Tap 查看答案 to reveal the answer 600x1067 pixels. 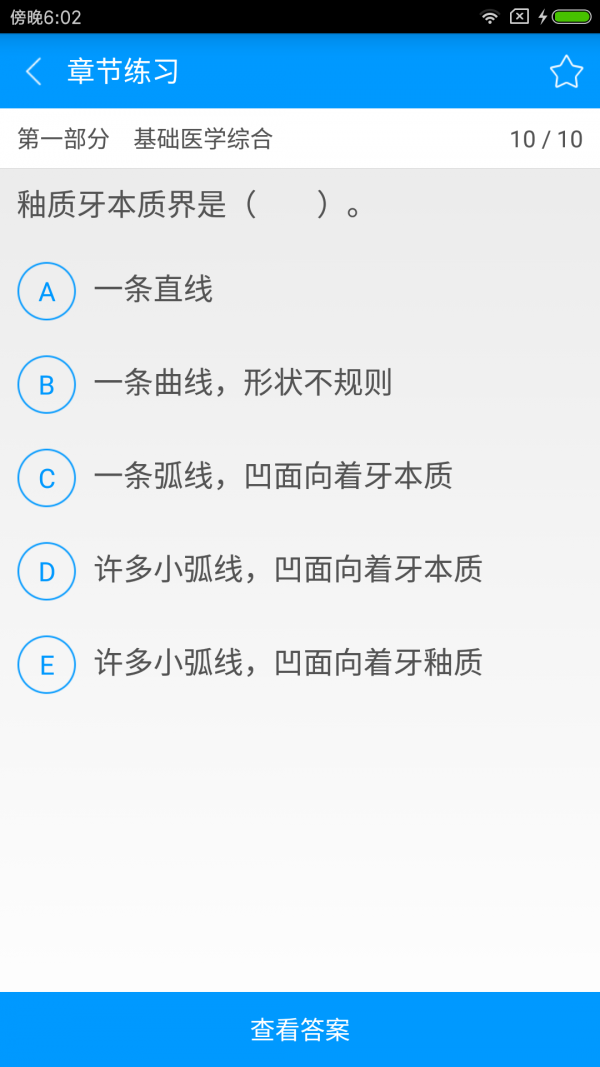coord(300,1029)
